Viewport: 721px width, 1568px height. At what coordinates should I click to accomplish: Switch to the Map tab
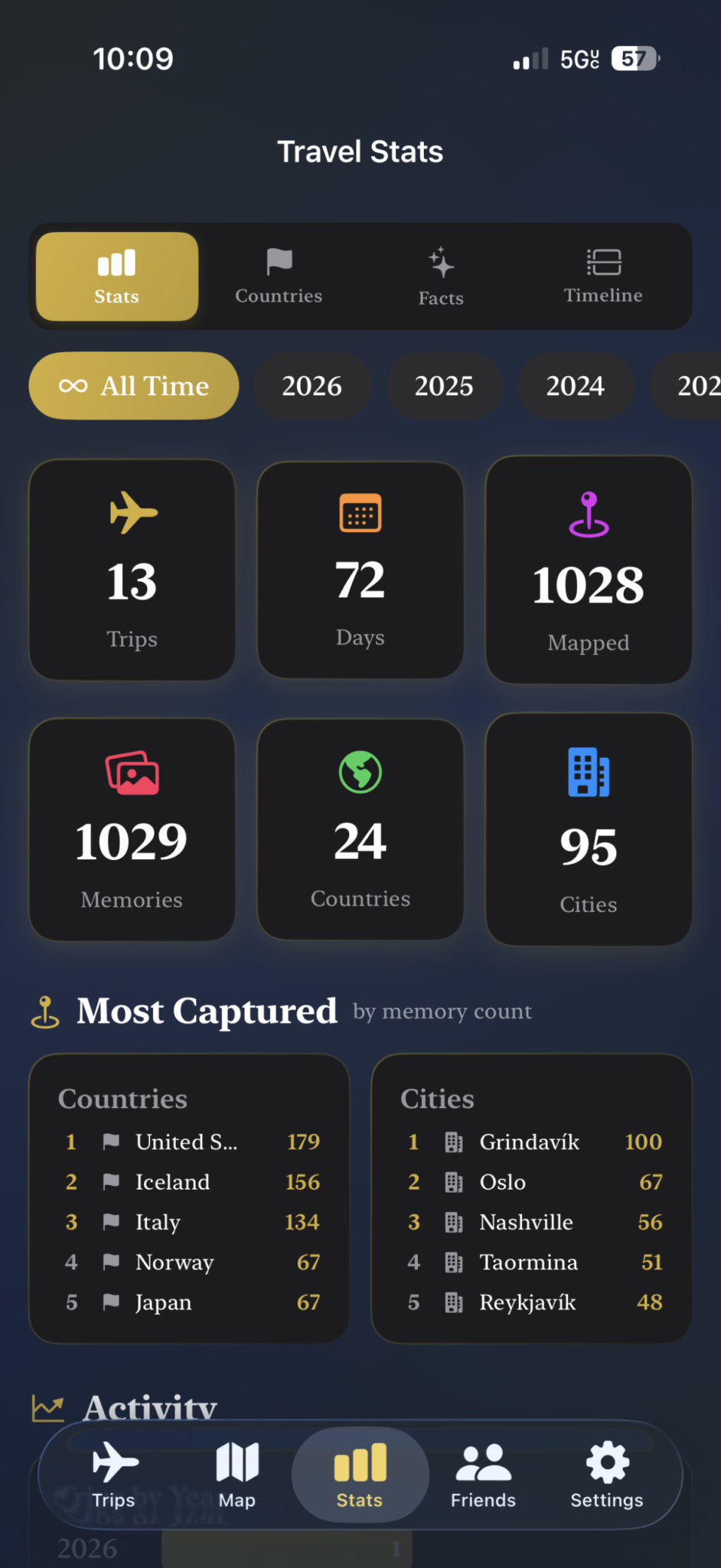(x=237, y=1475)
